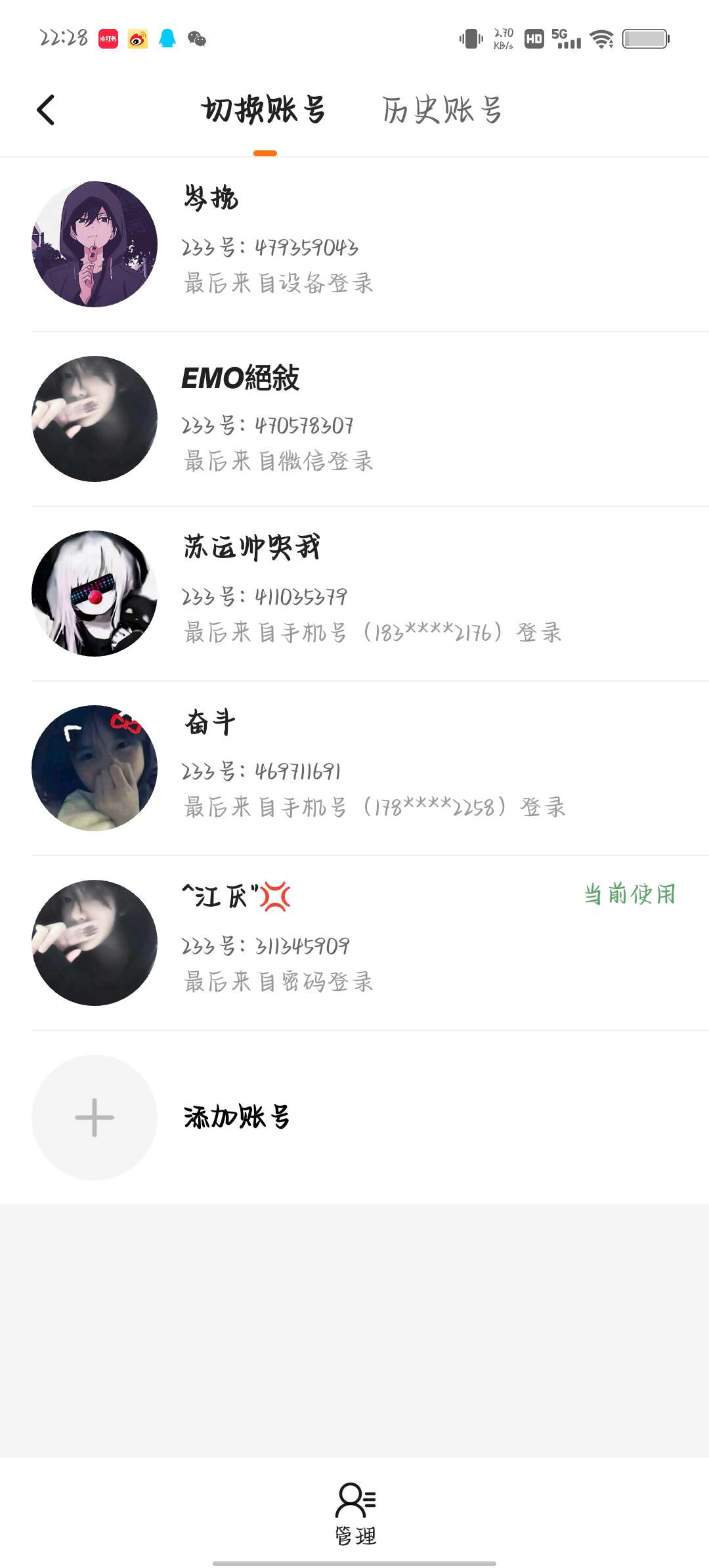Log in to the 奋斗 account
The image size is (709, 1568).
[354, 768]
